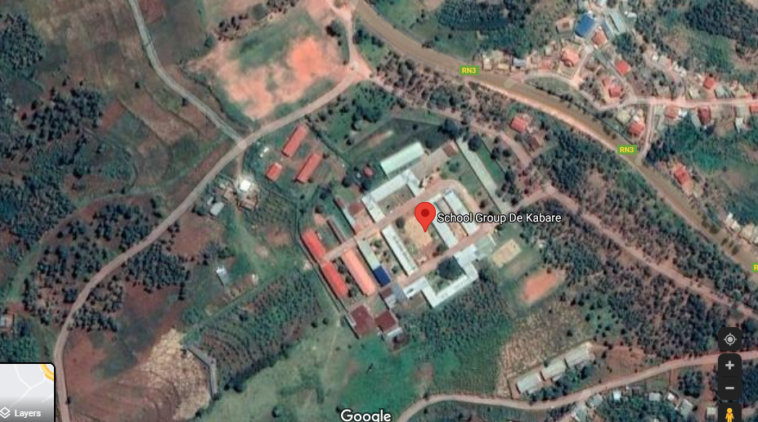758x422 pixels.
Task: Zoom in on the map
Action: point(730,366)
